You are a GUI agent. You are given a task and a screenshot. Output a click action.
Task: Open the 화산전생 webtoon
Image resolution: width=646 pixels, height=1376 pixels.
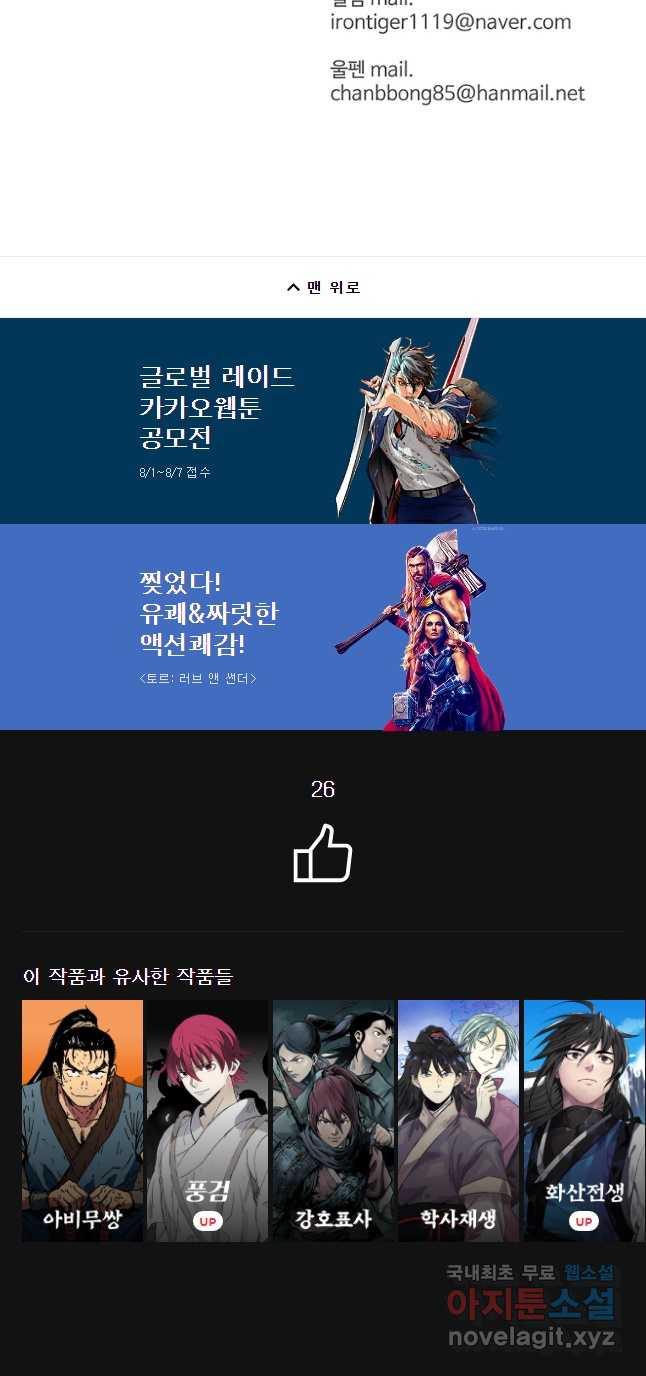coord(584,1120)
